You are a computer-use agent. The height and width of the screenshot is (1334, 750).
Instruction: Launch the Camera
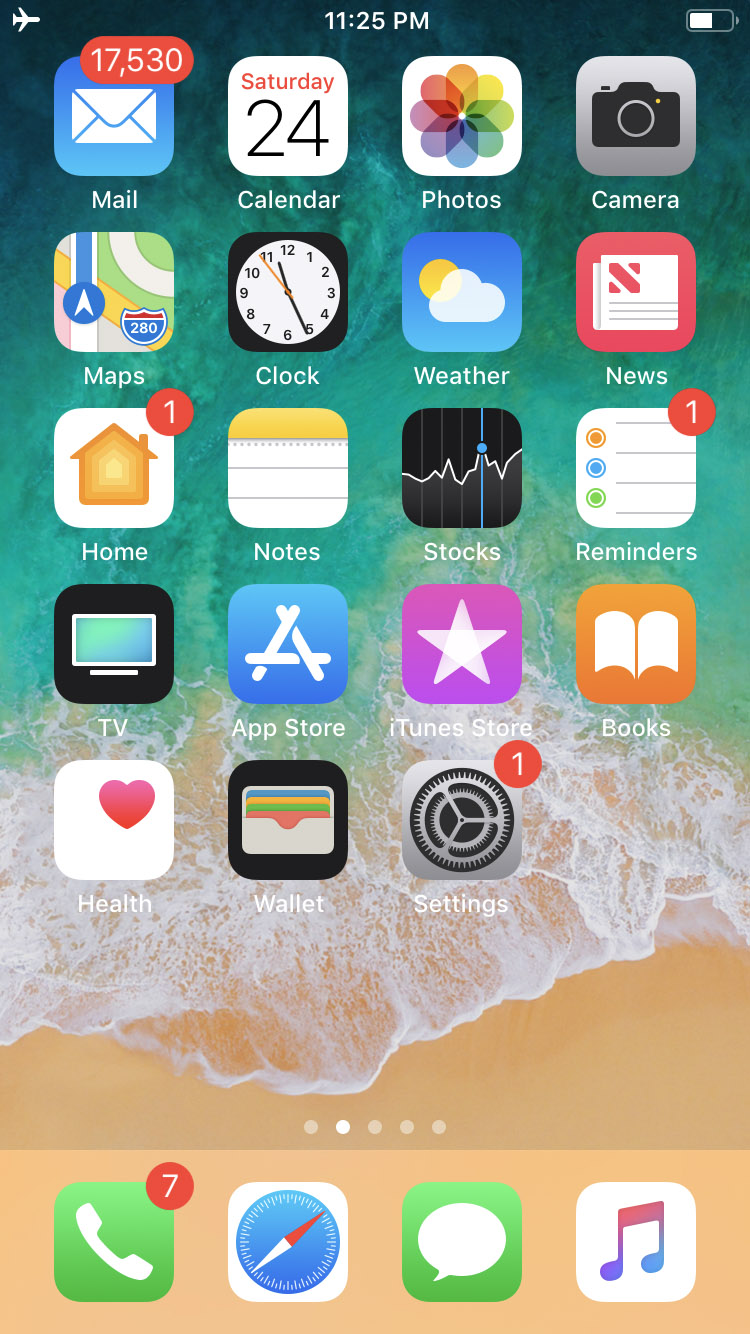click(636, 116)
